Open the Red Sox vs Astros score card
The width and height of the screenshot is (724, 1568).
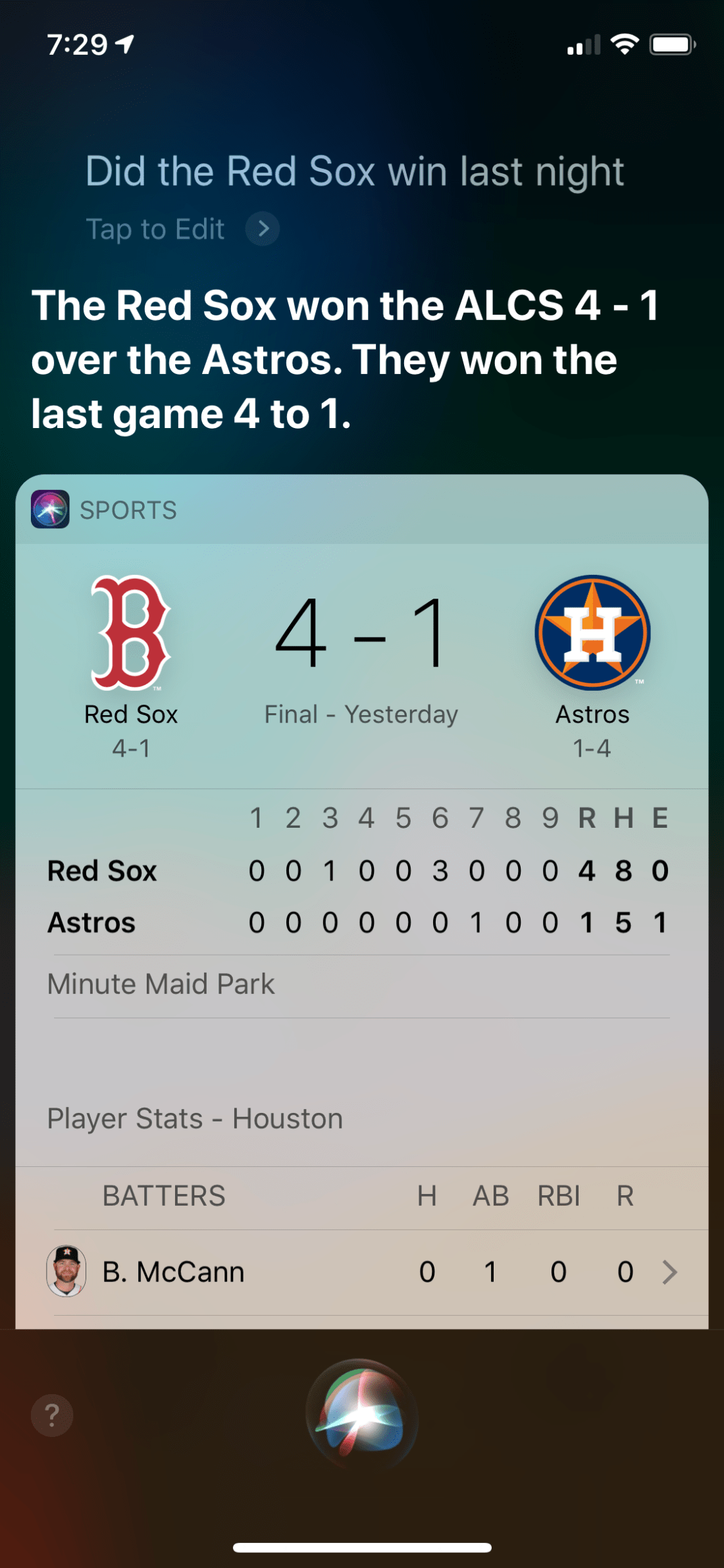[361, 665]
